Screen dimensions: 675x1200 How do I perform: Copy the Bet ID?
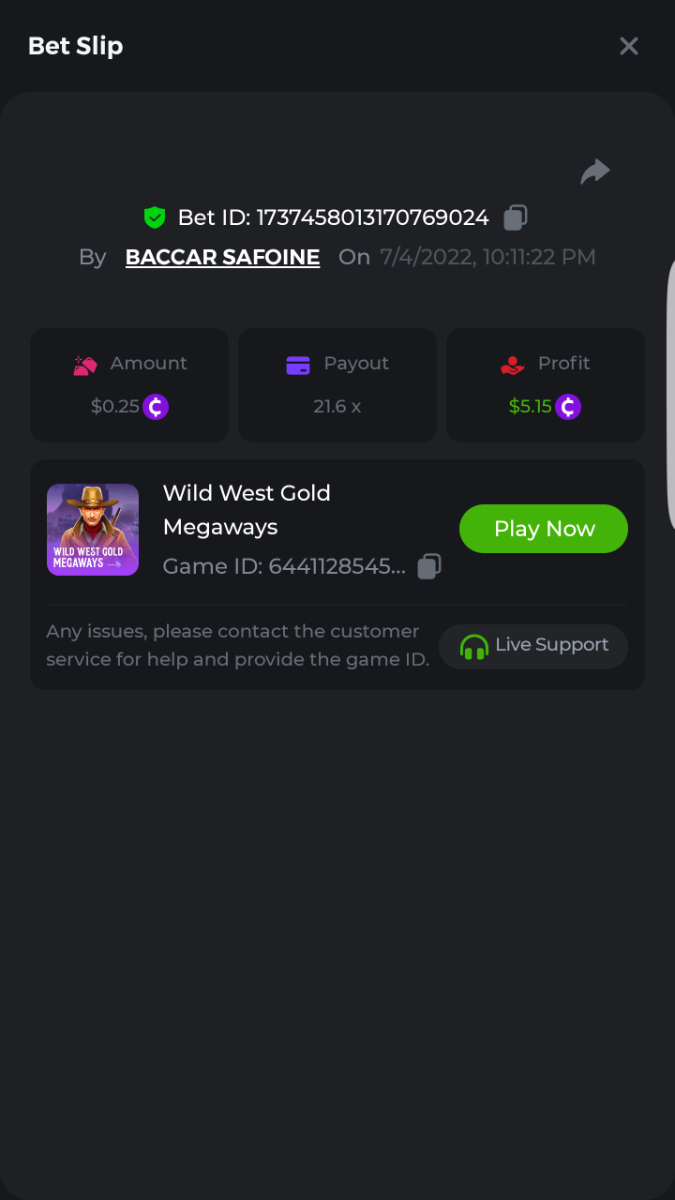tap(515, 217)
